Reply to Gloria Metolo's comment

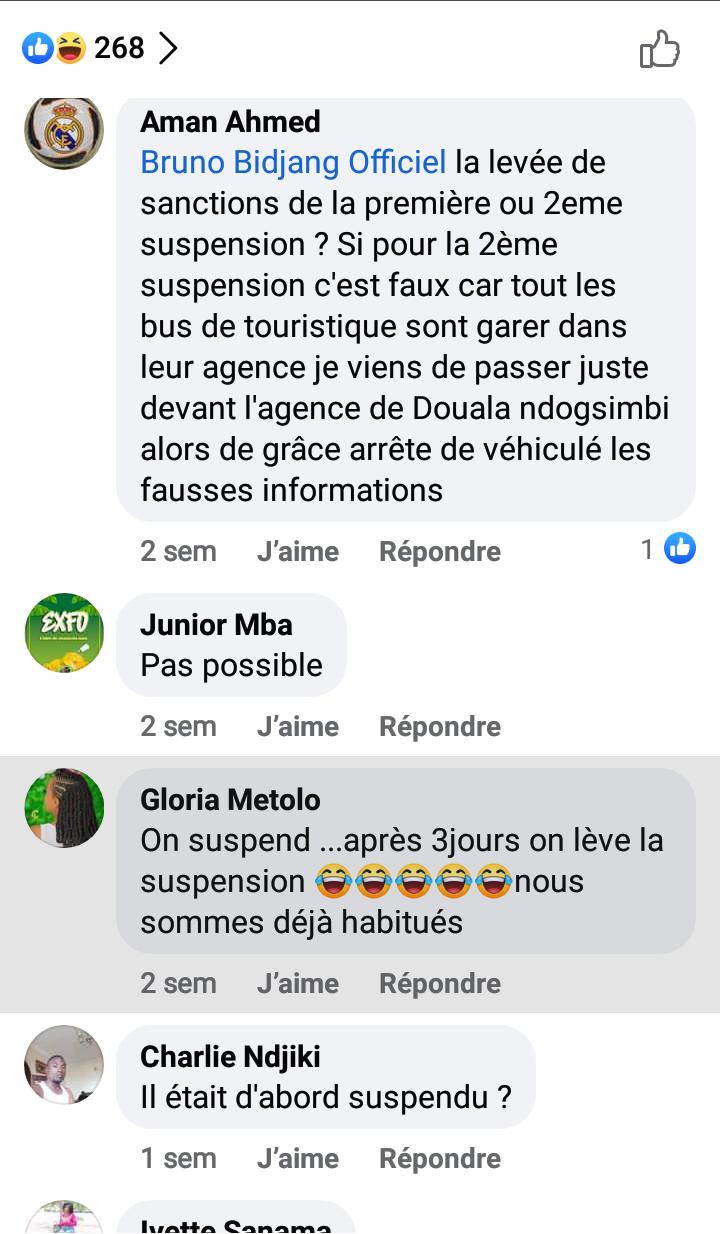coord(440,983)
